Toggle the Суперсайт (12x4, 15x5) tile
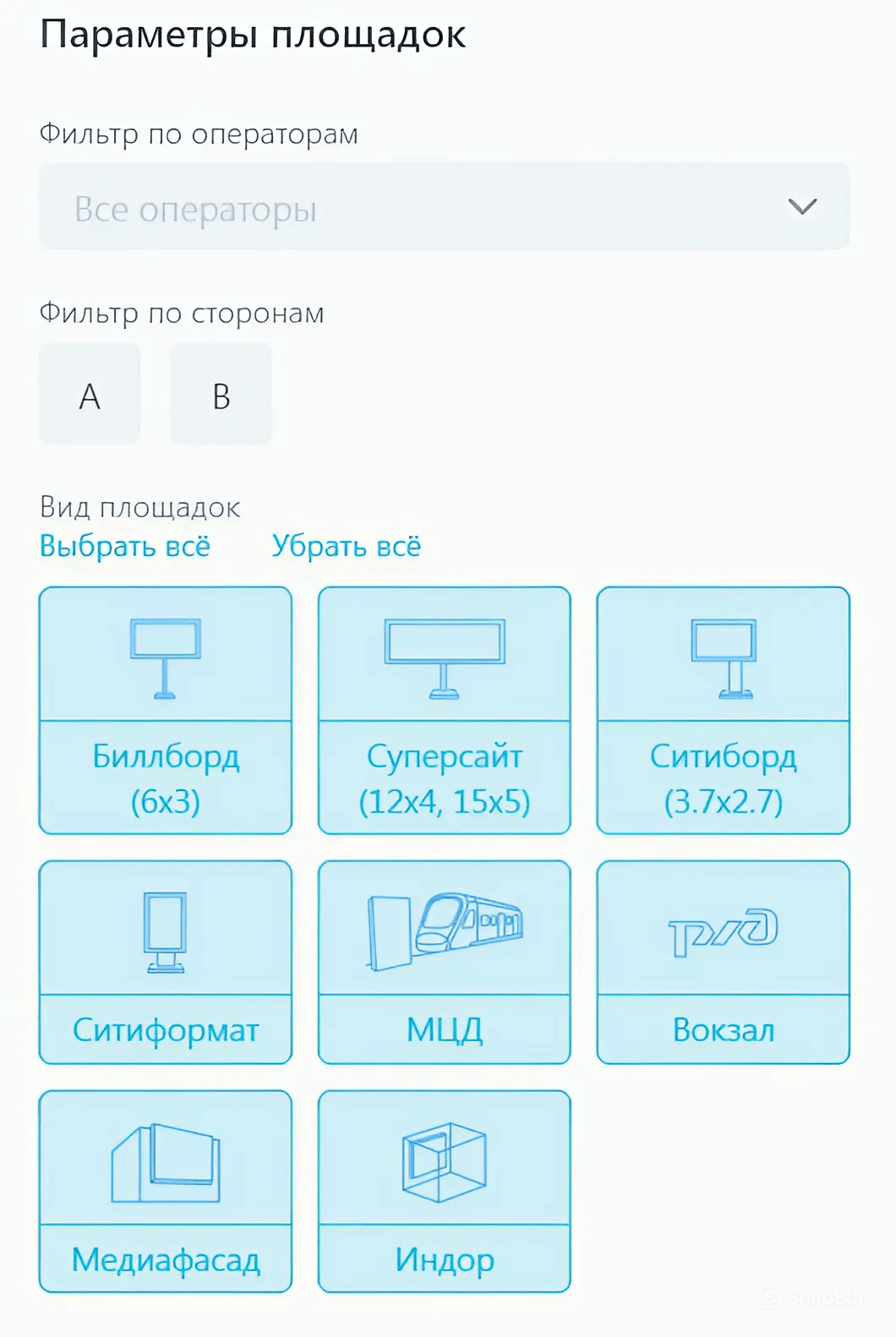 pos(445,710)
